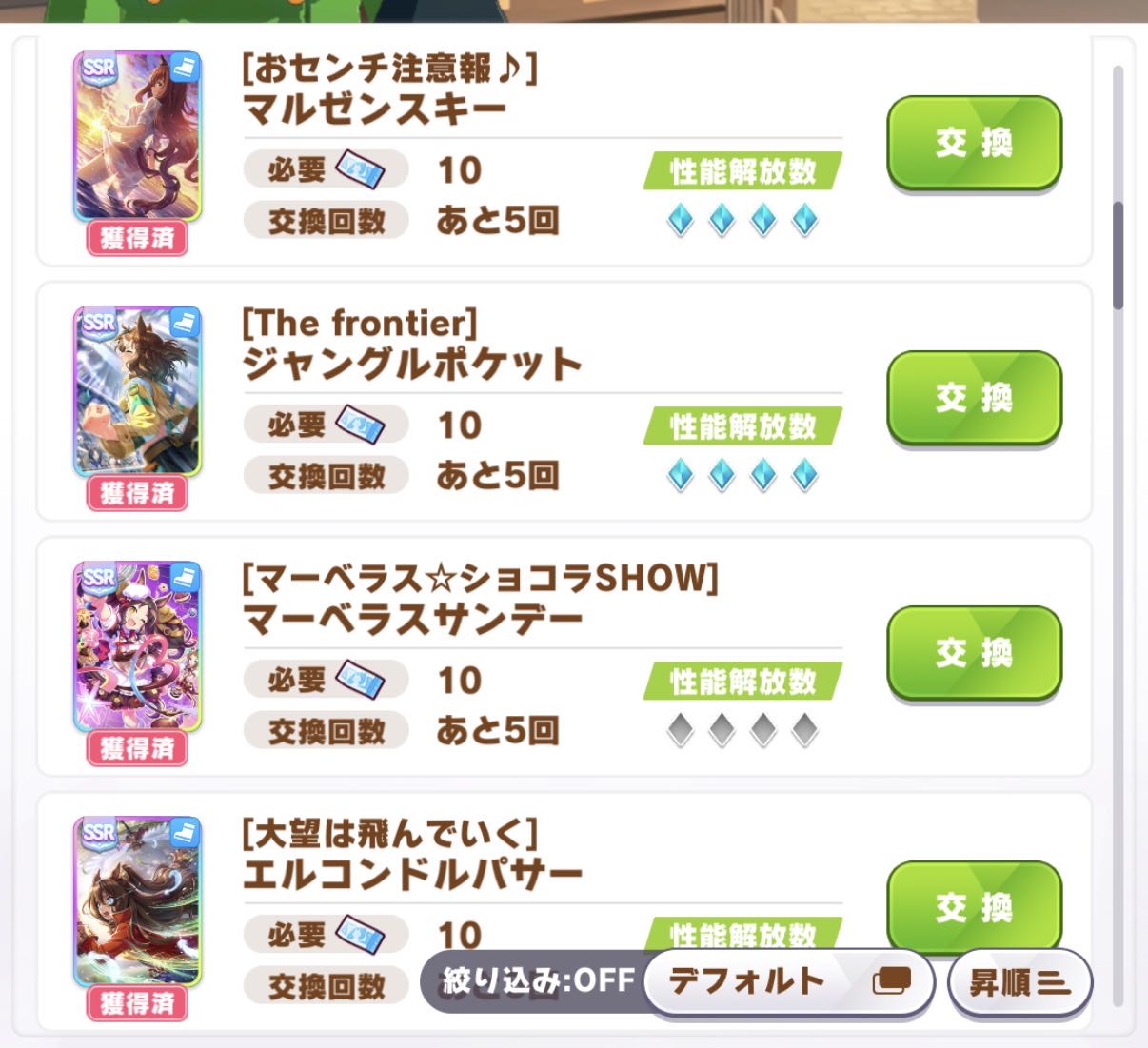The image size is (1148, 1048).
Task: Tap 交換 for マーベラスサンデー
Action: pyautogui.click(x=974, y=653)
